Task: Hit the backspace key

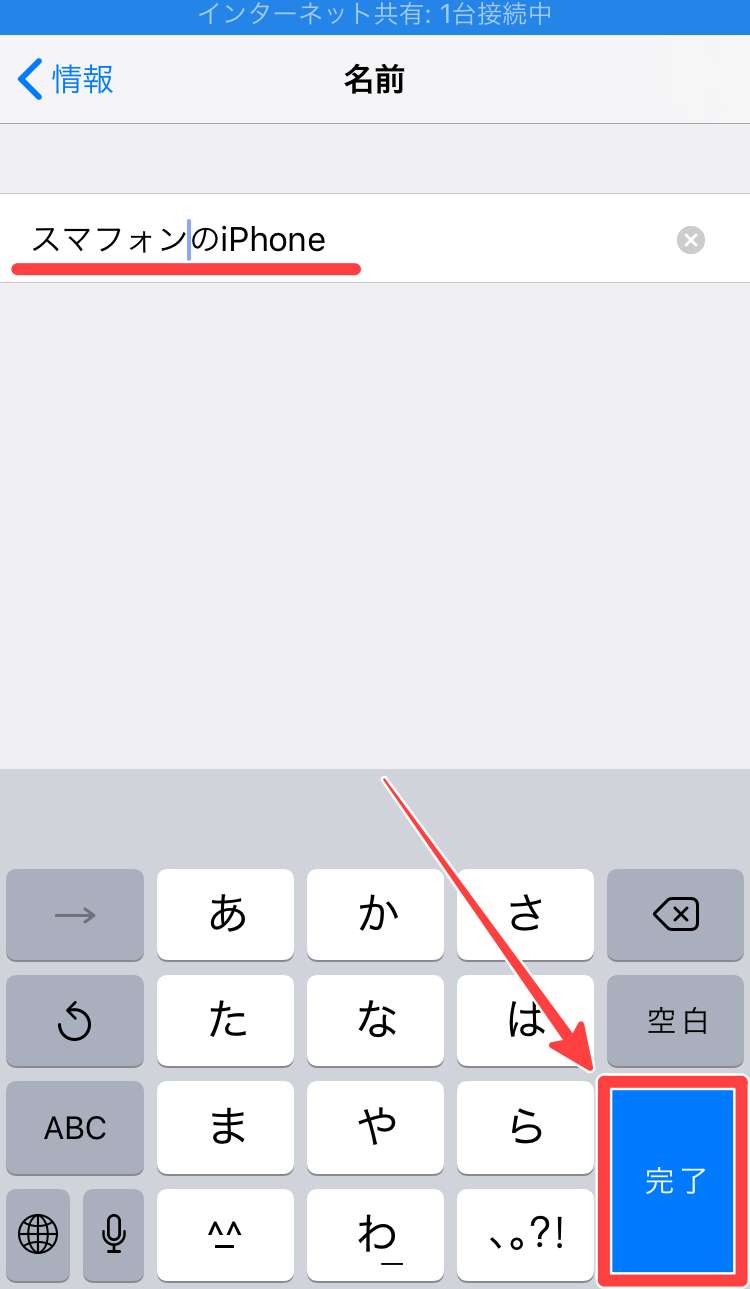Action: [675, 914]
